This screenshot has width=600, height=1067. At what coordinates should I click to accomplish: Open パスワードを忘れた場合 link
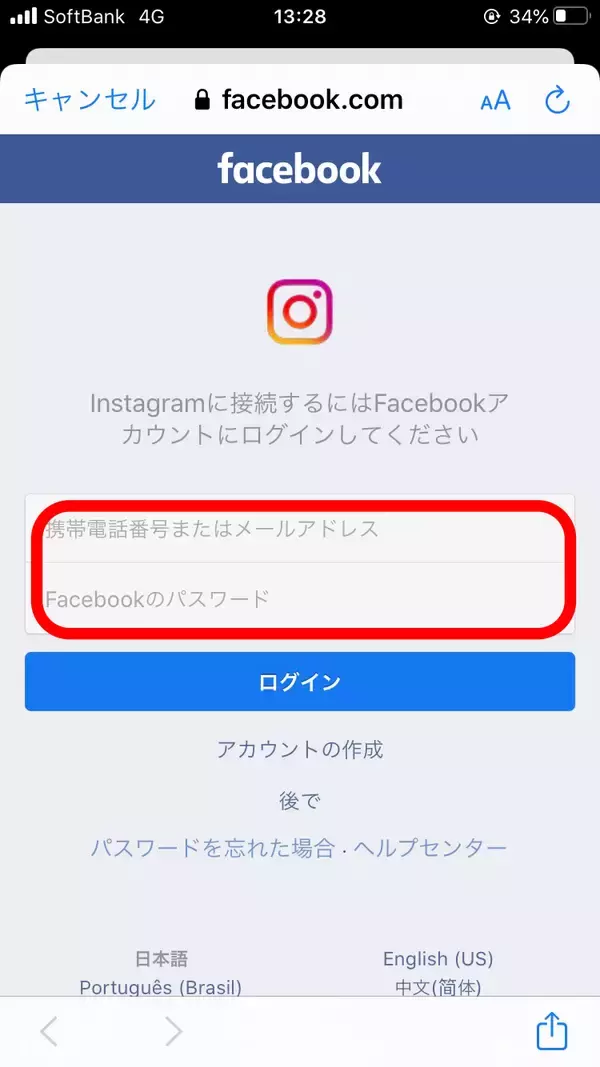(212, 848)
